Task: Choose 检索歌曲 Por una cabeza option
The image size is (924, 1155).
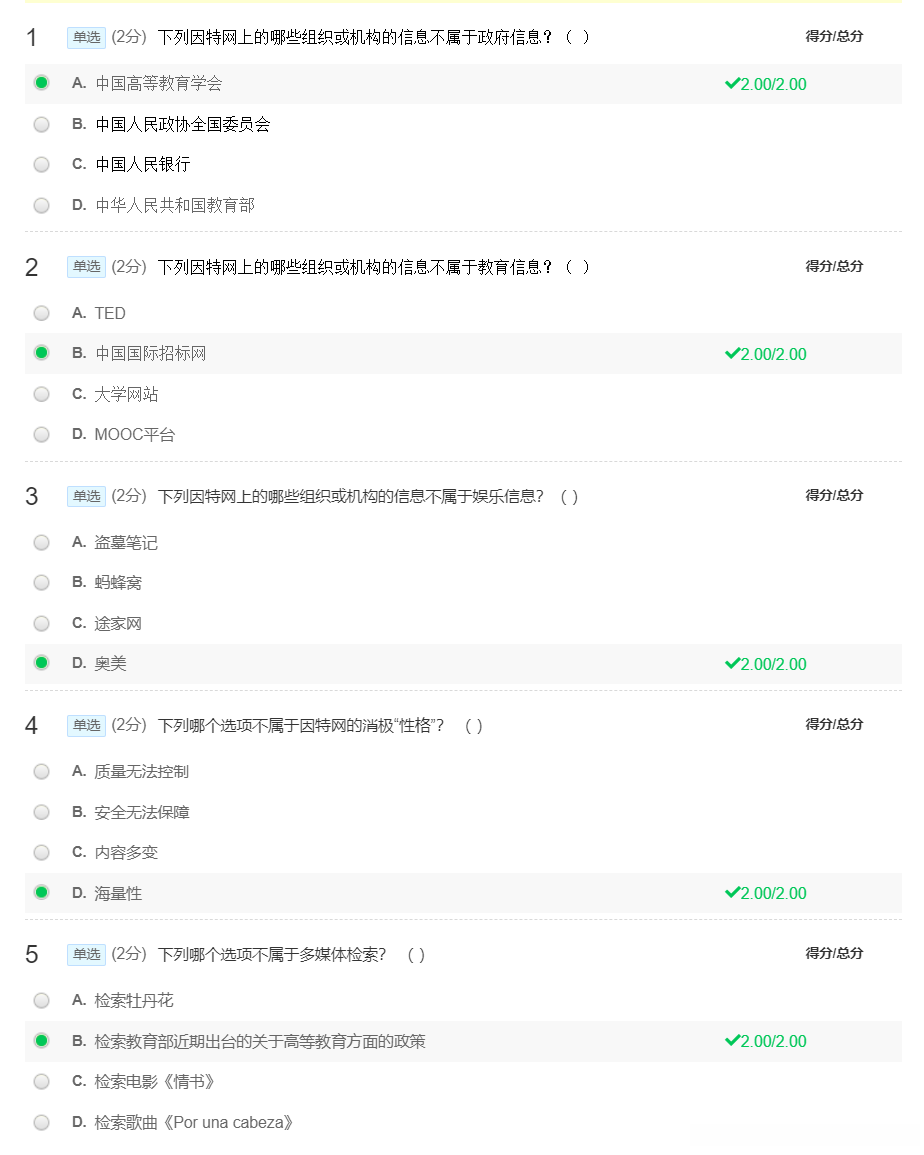Action: pyautogui.click(x=41, y=1122)
